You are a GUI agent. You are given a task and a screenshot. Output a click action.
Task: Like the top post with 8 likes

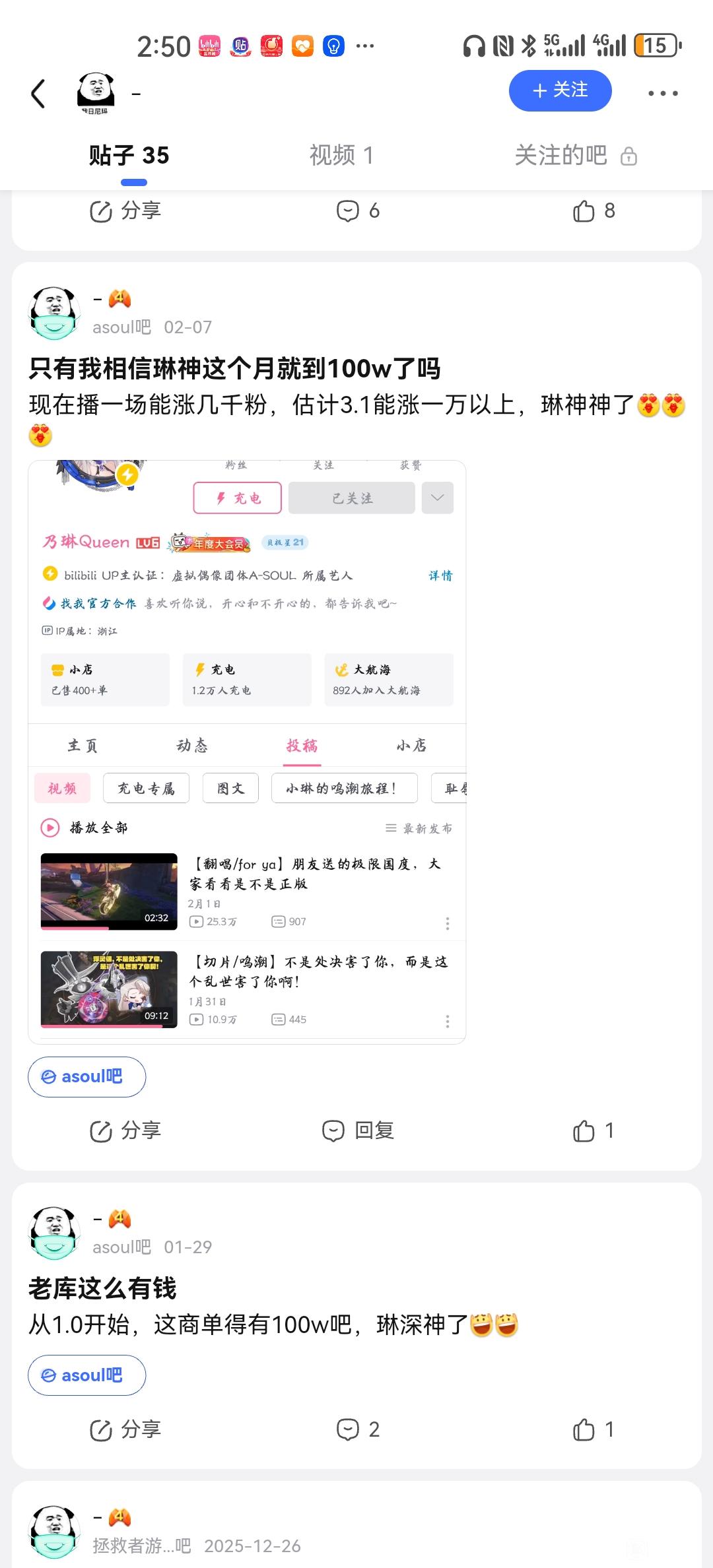pos(593,211)
